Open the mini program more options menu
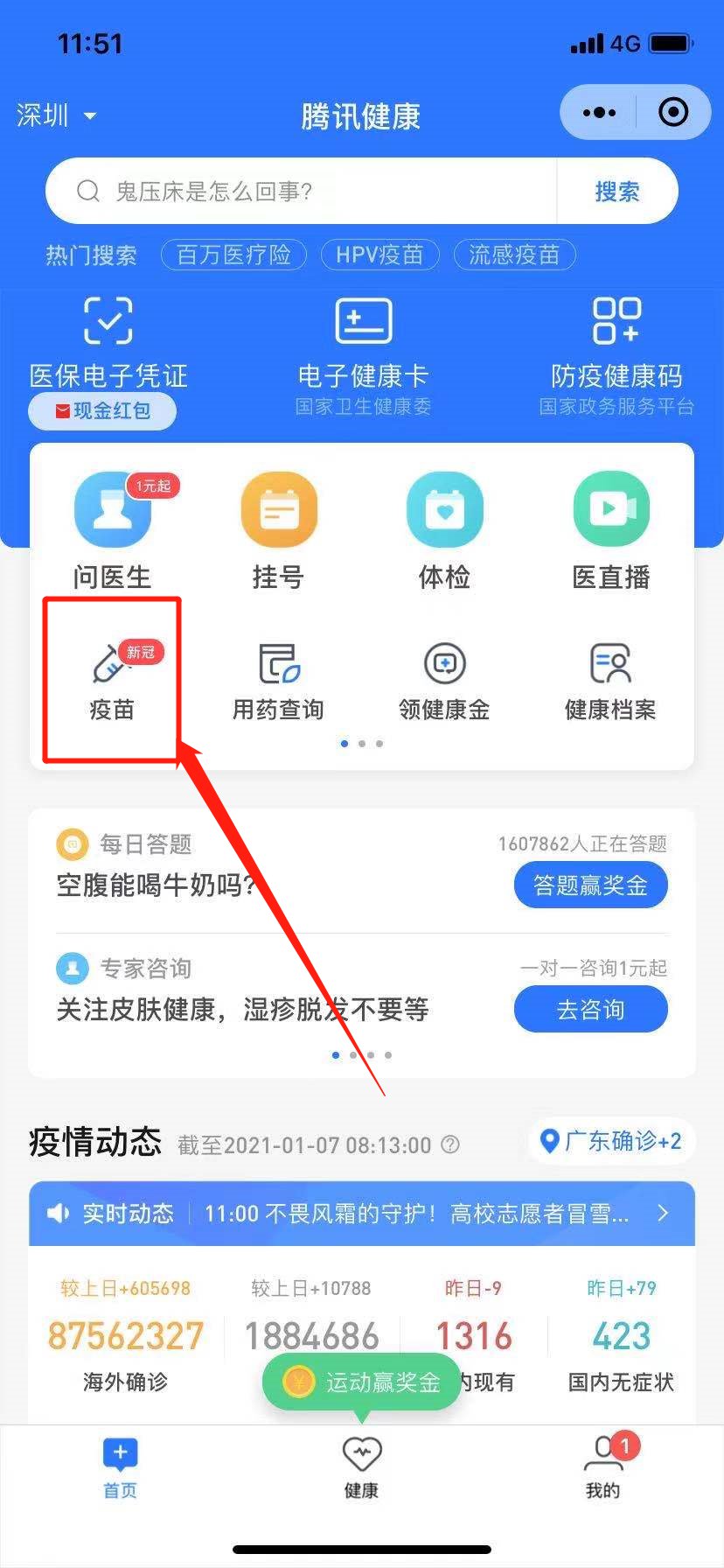This screenshot has height=1568, width=724. coord(599,113)
